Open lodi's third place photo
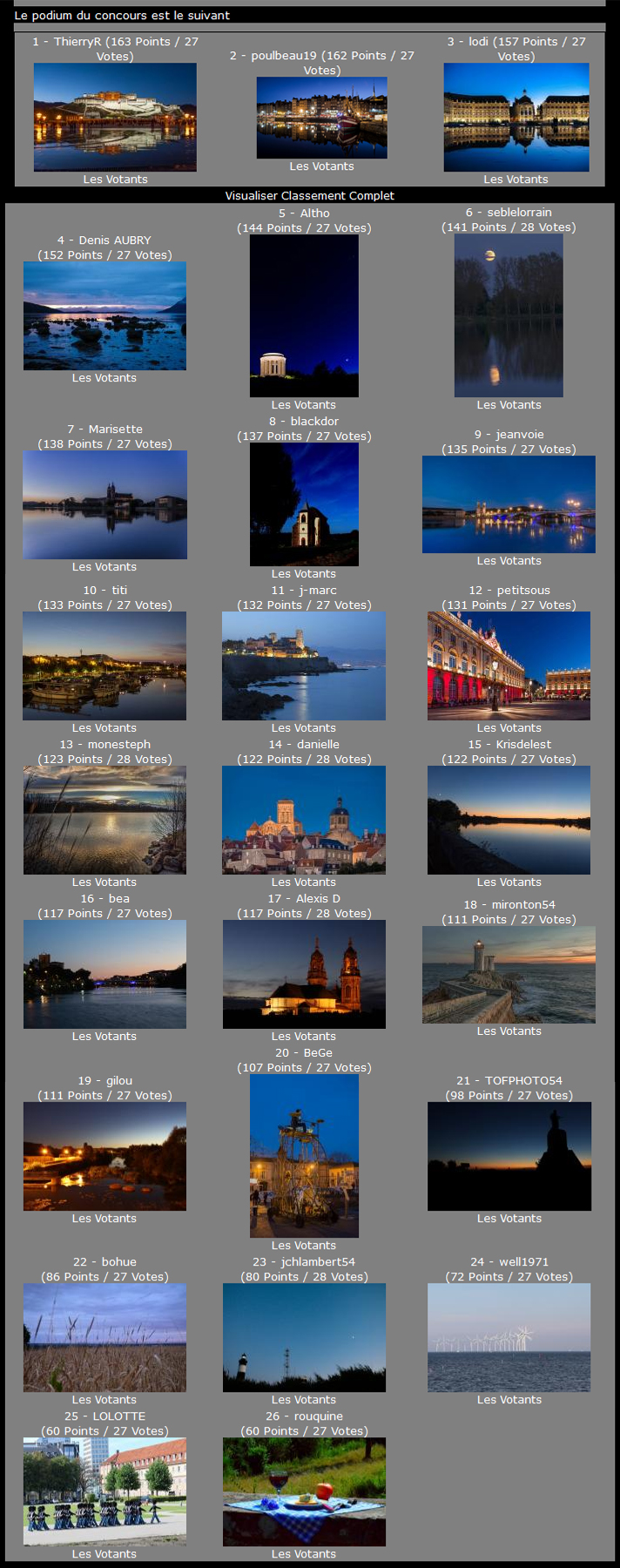The image size is (620, 1568). pos(516,117)
